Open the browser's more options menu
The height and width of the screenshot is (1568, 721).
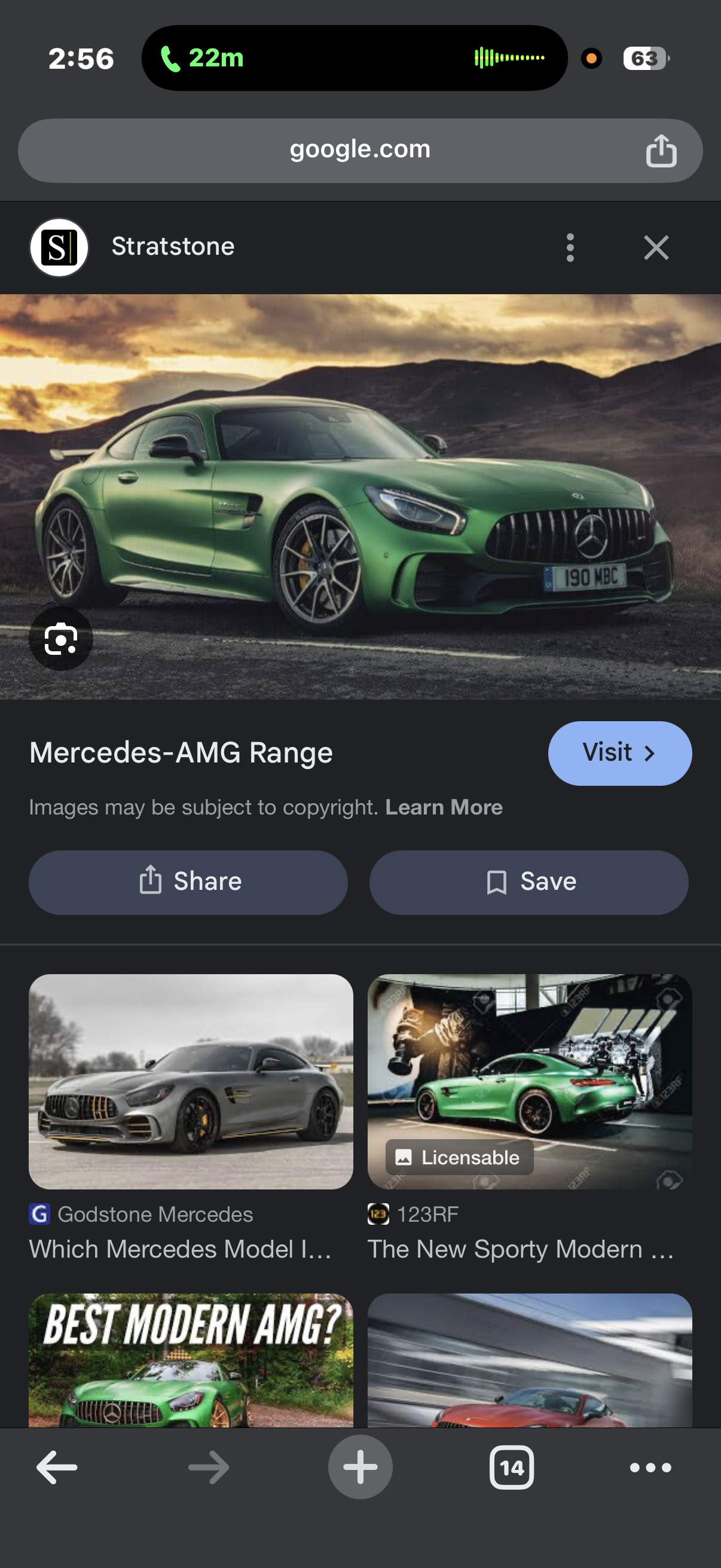[x=650, y=1467]
